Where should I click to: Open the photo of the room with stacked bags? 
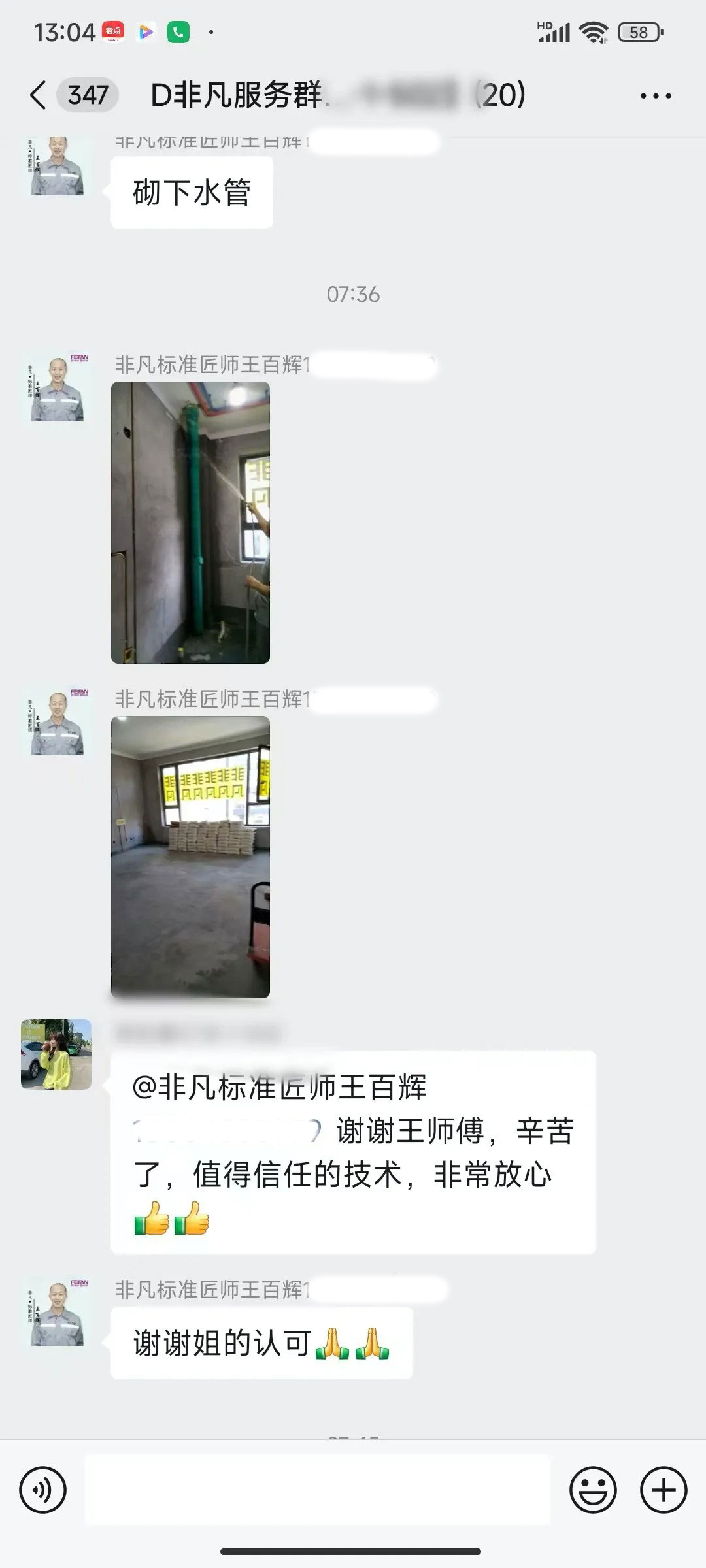click(190, 857)
